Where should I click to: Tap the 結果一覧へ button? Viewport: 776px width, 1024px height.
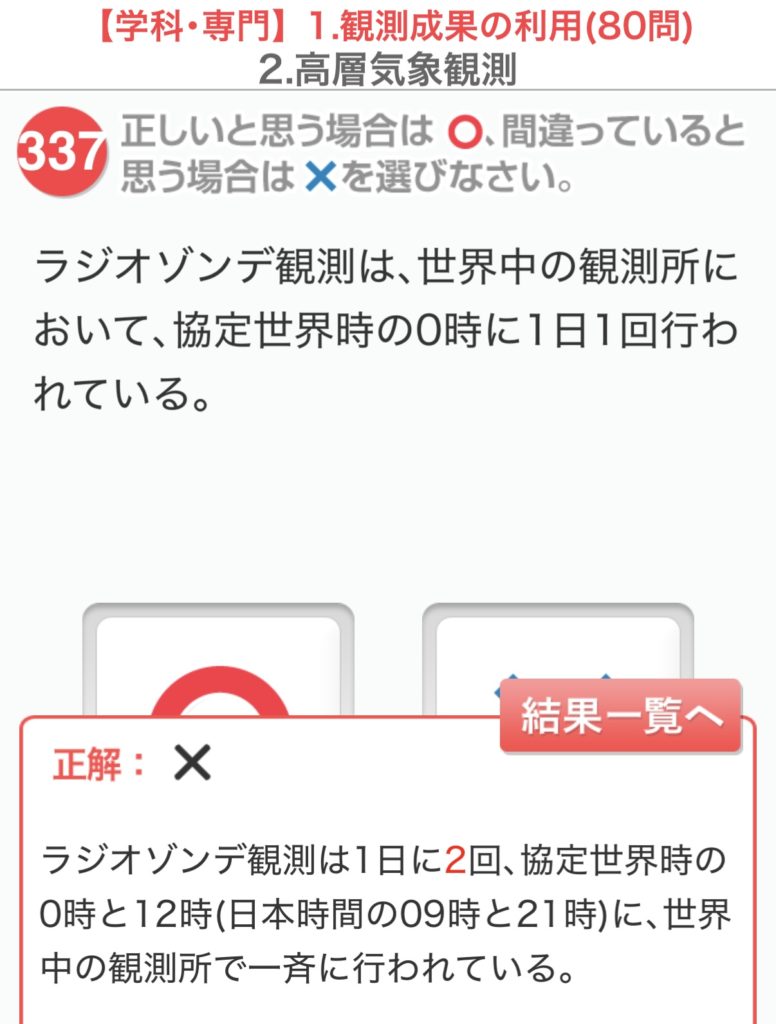(620, 716)
